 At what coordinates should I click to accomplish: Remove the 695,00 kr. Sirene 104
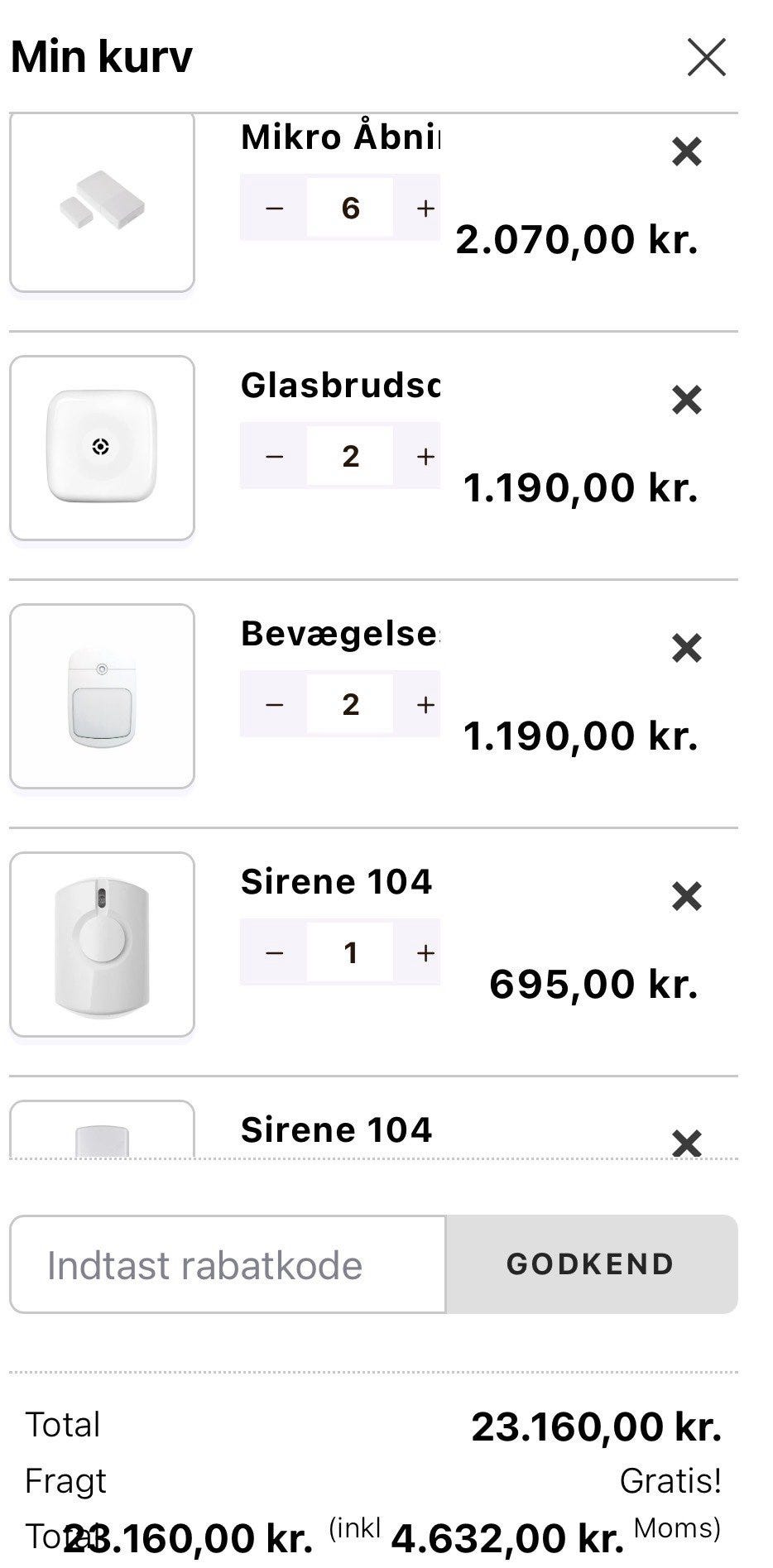tap(686, 896)
